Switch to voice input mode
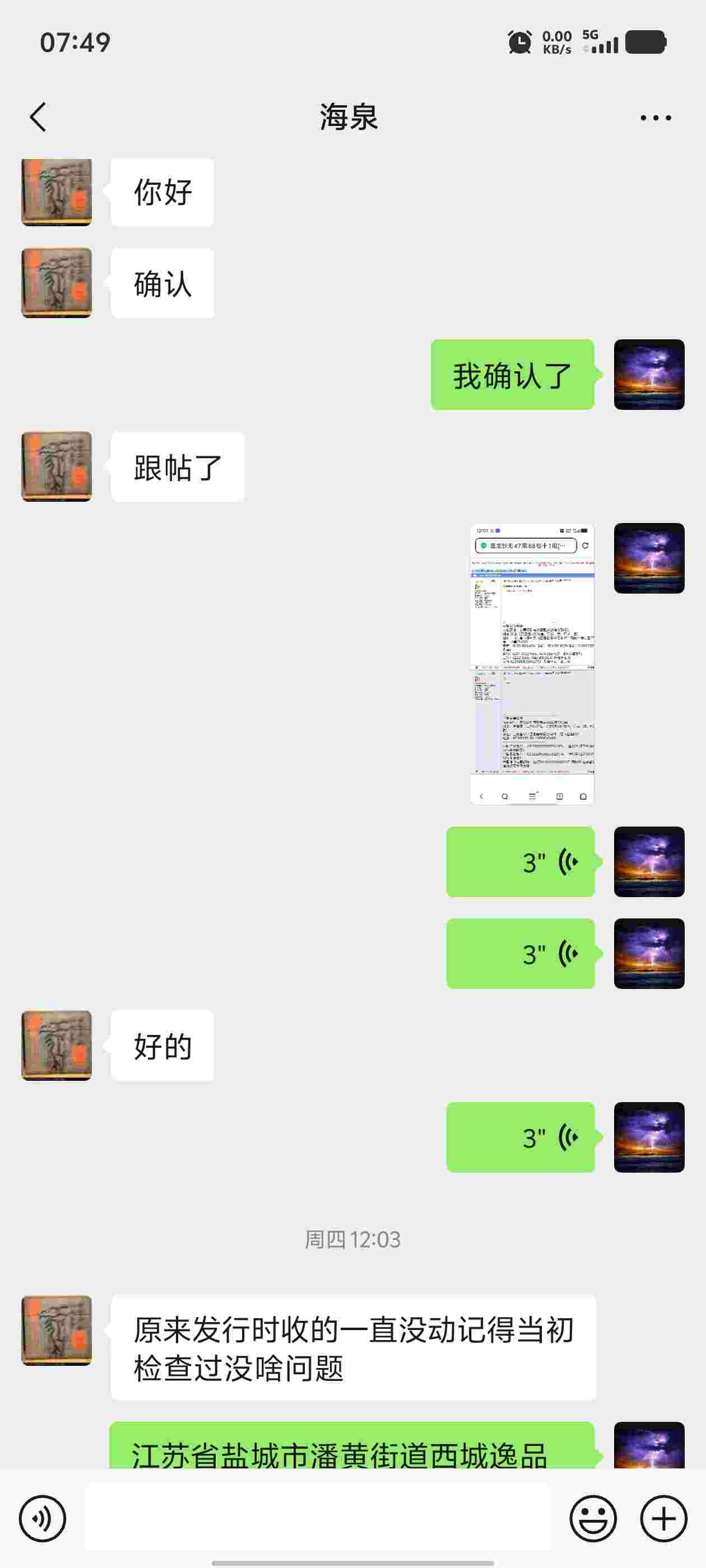Viewport: 706px width, 1568px height. [42, 1518]
